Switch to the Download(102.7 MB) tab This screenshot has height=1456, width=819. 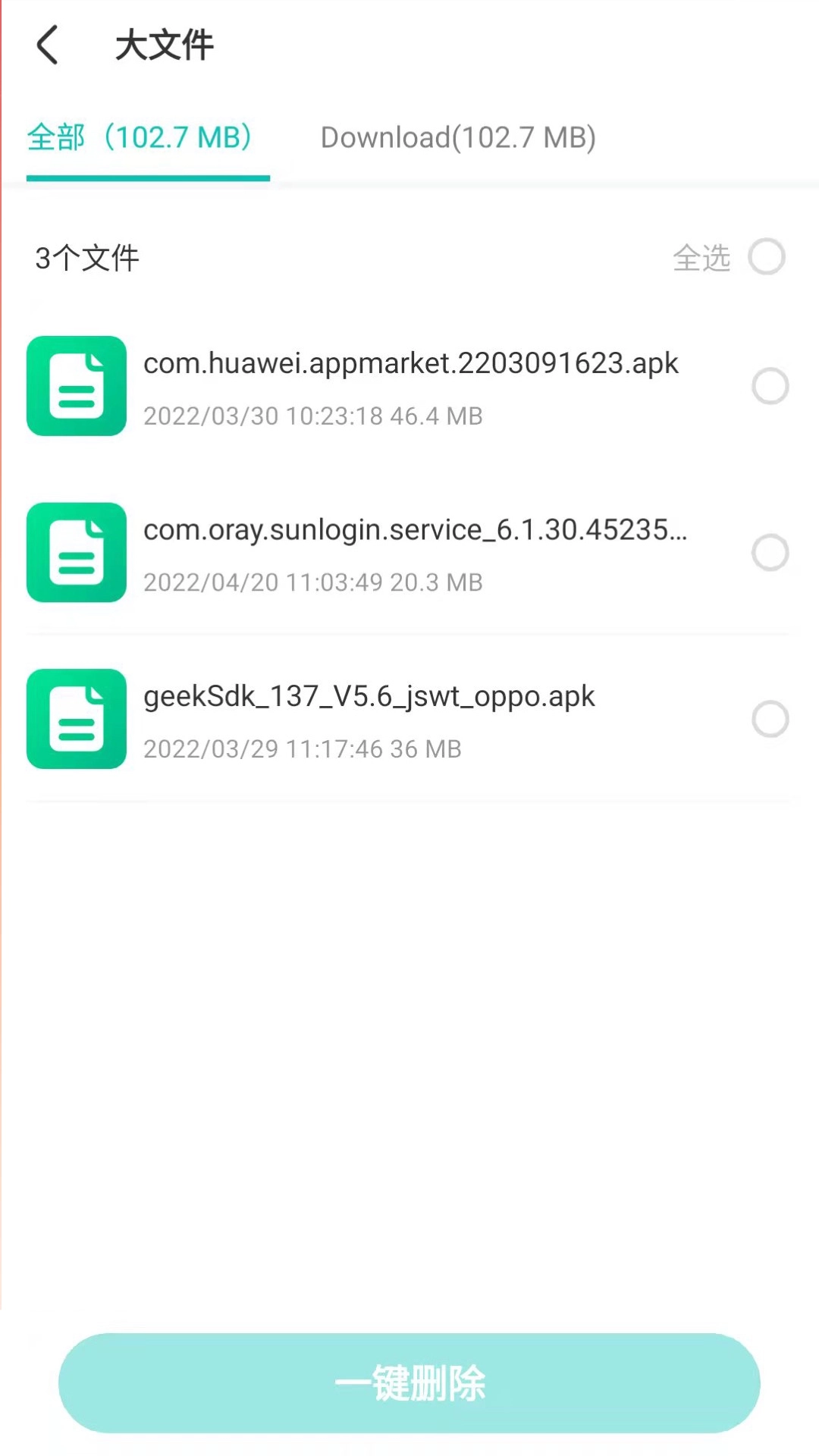pos(458,137)
